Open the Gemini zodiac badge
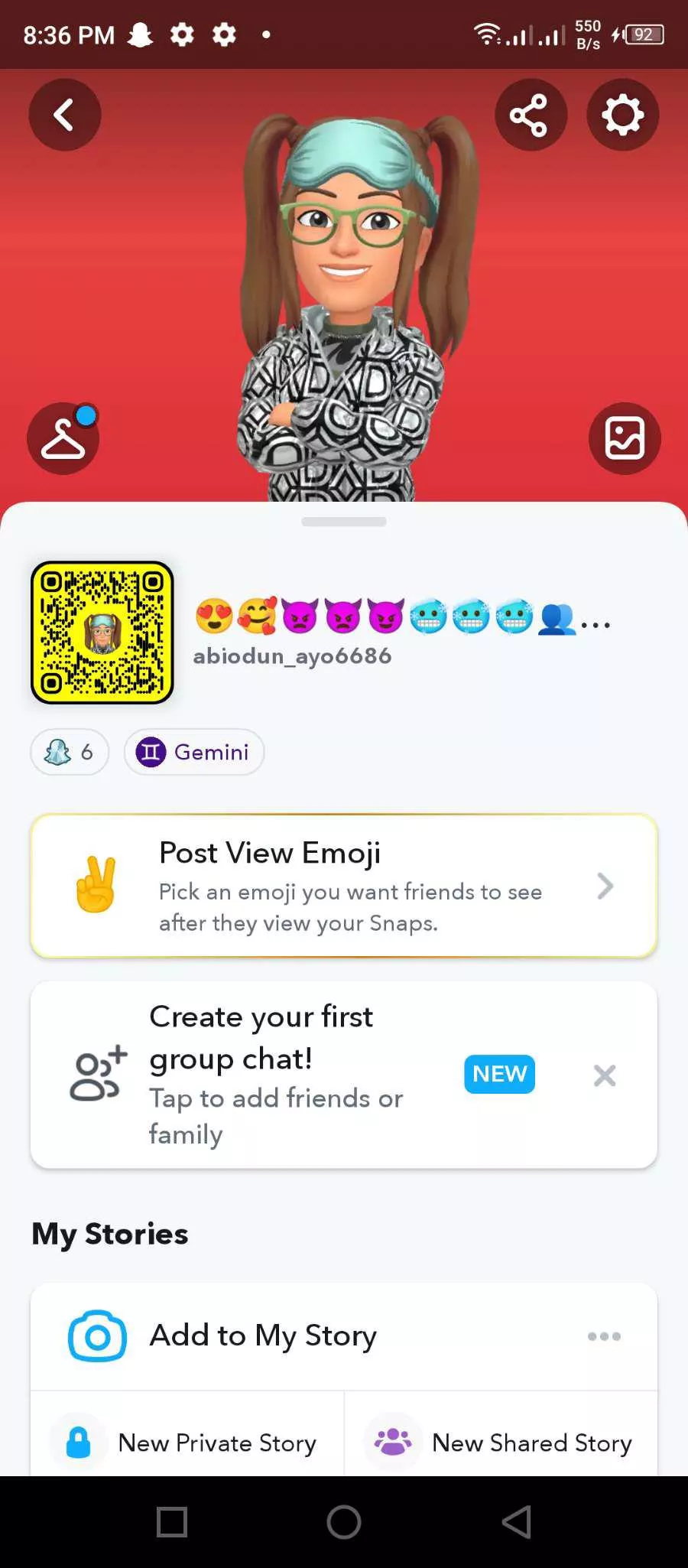Viewport: 688px width, 1568px height. [193, 752]
